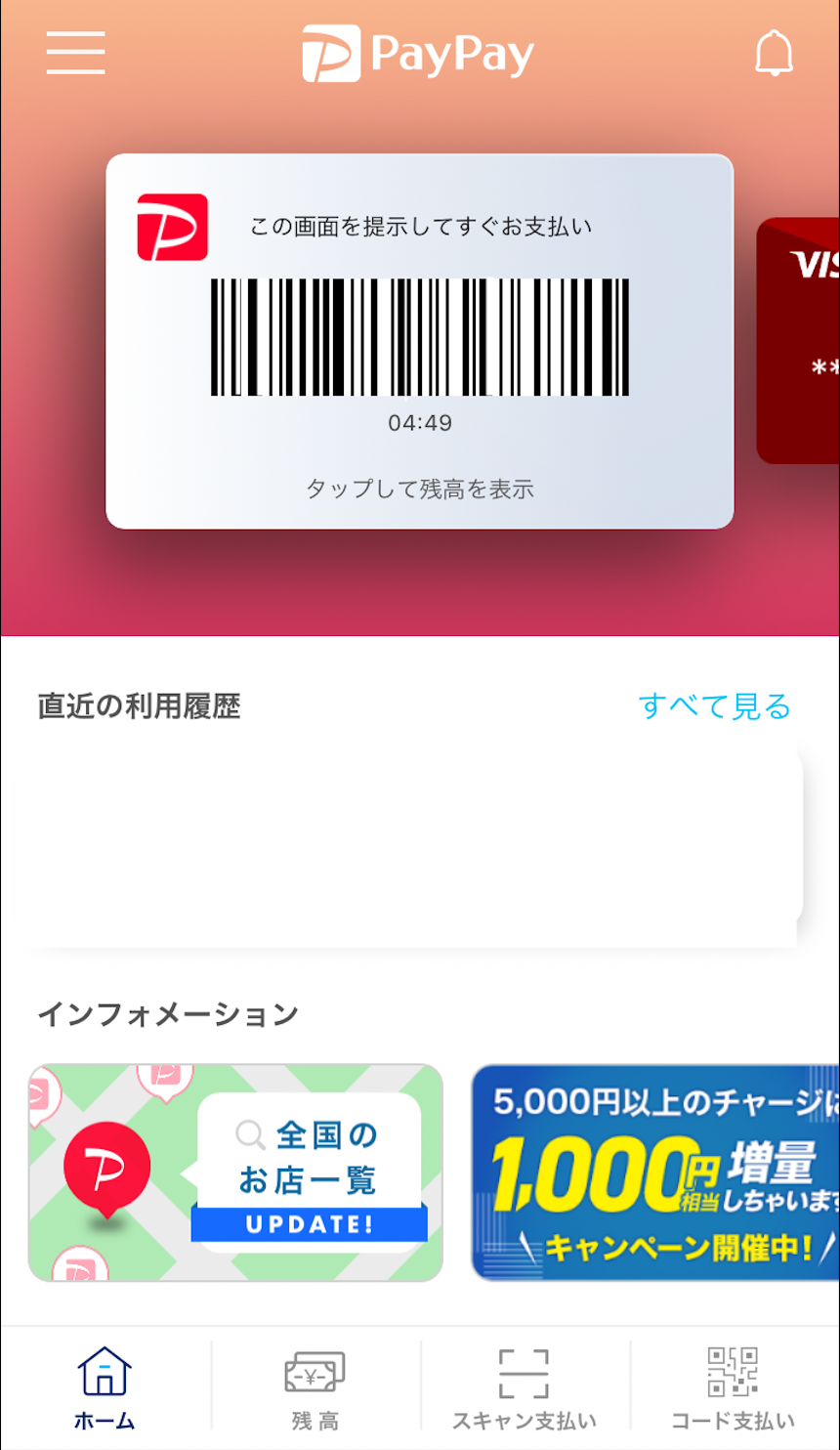Select the red VISA card
This screenshot has width=840, height=1450.
click(x=798, y=340)
